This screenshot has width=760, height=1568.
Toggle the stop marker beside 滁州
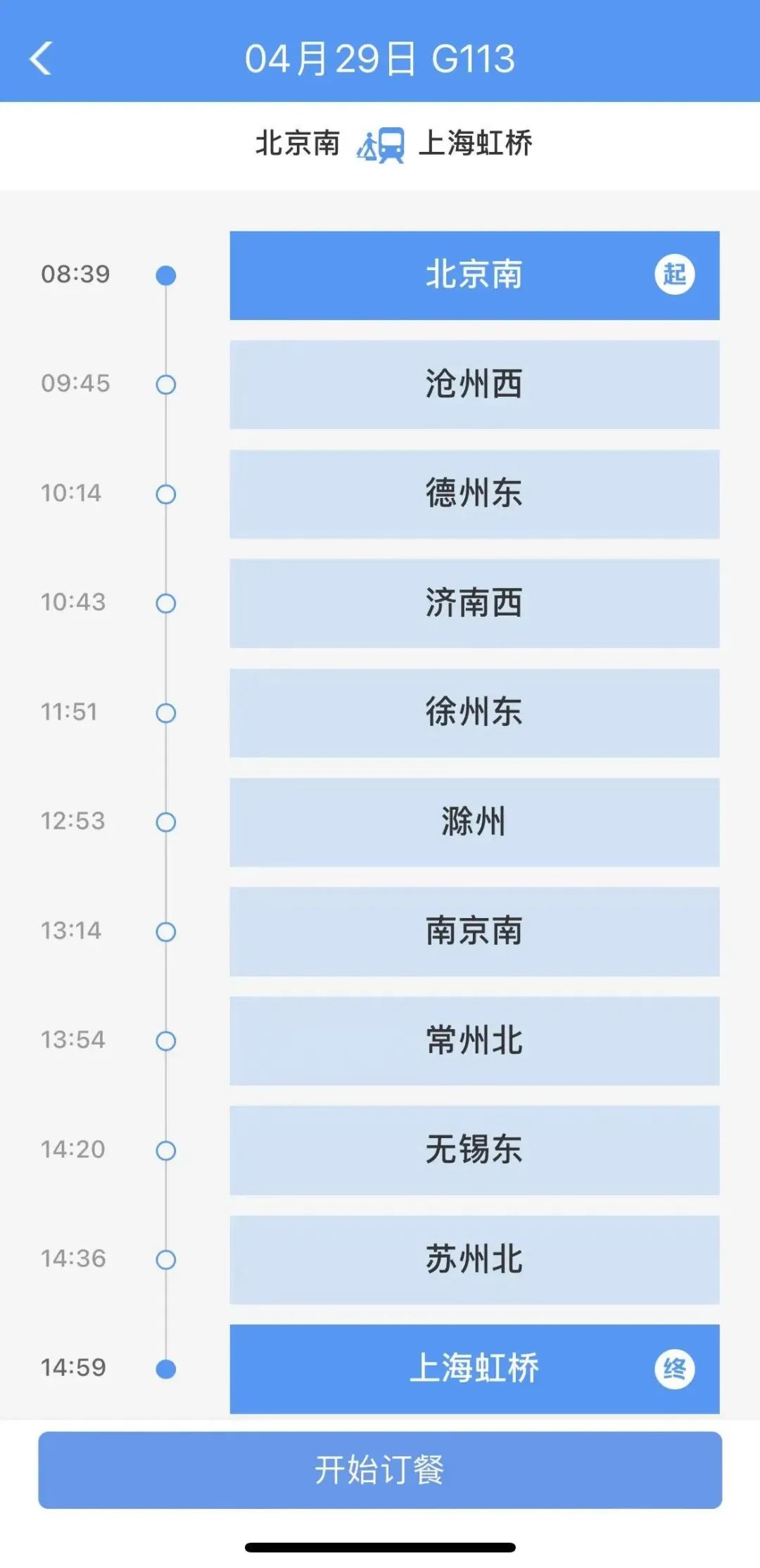click(166, 822)
